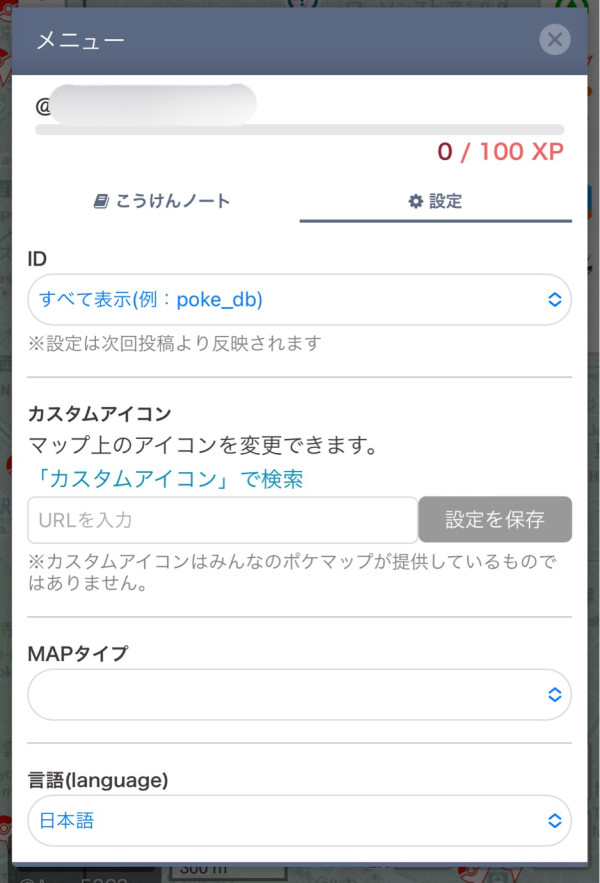Focus the URLを入力 field
The height and width of the screenshot is (883, 600).
pos(222,520)
